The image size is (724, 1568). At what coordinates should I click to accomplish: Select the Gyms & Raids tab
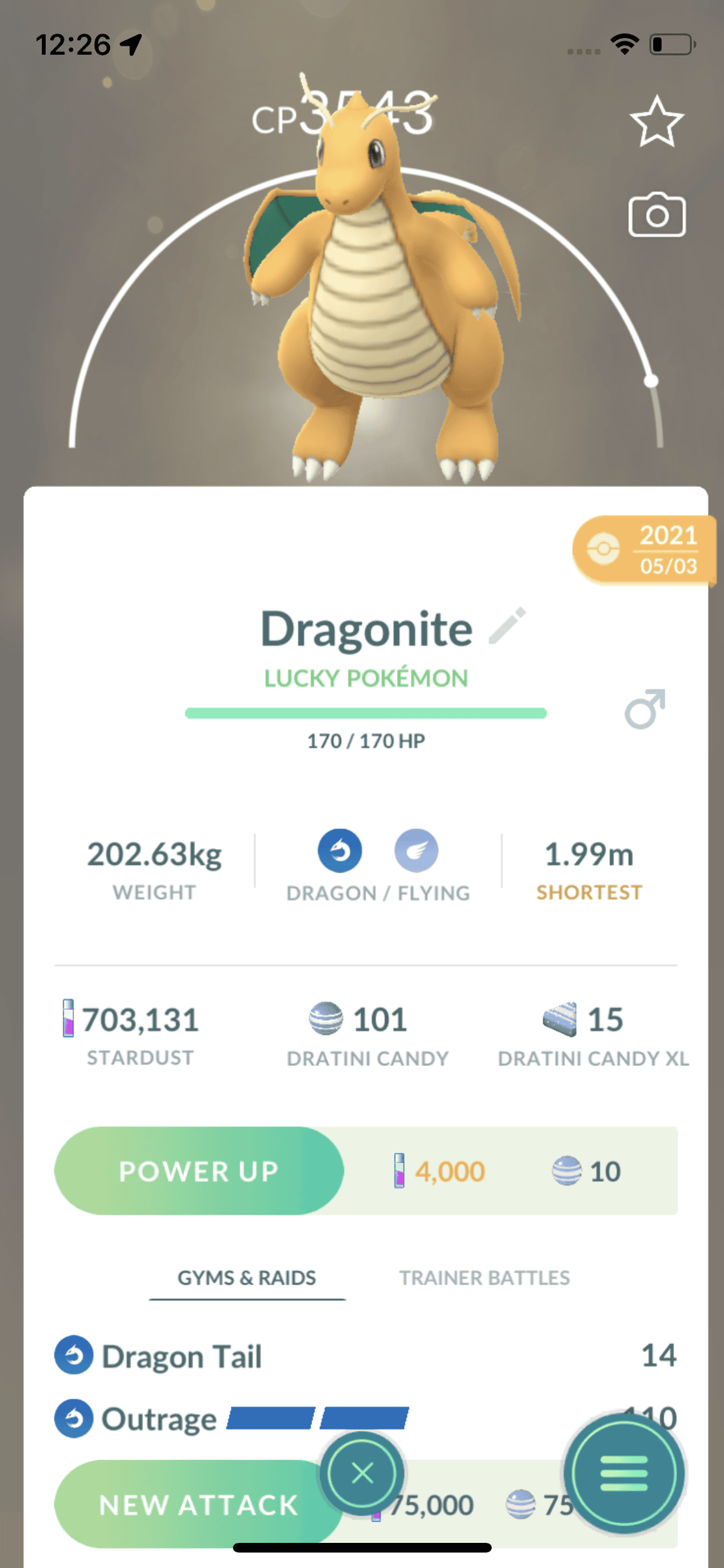pos(247,1278)
